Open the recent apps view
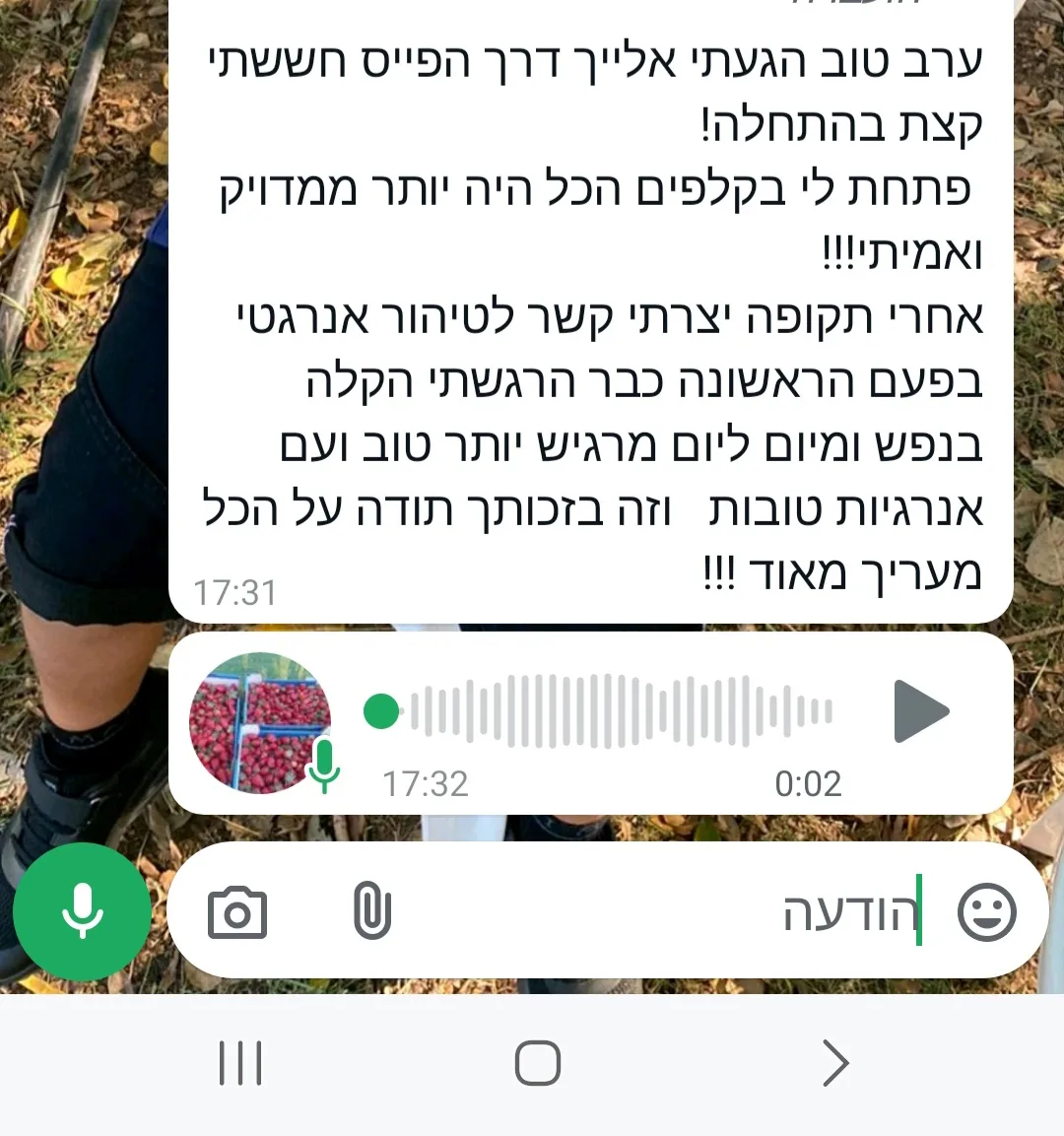Image resolution: width=1064 pixels, height=1136 pixels. click(239, 1064)
